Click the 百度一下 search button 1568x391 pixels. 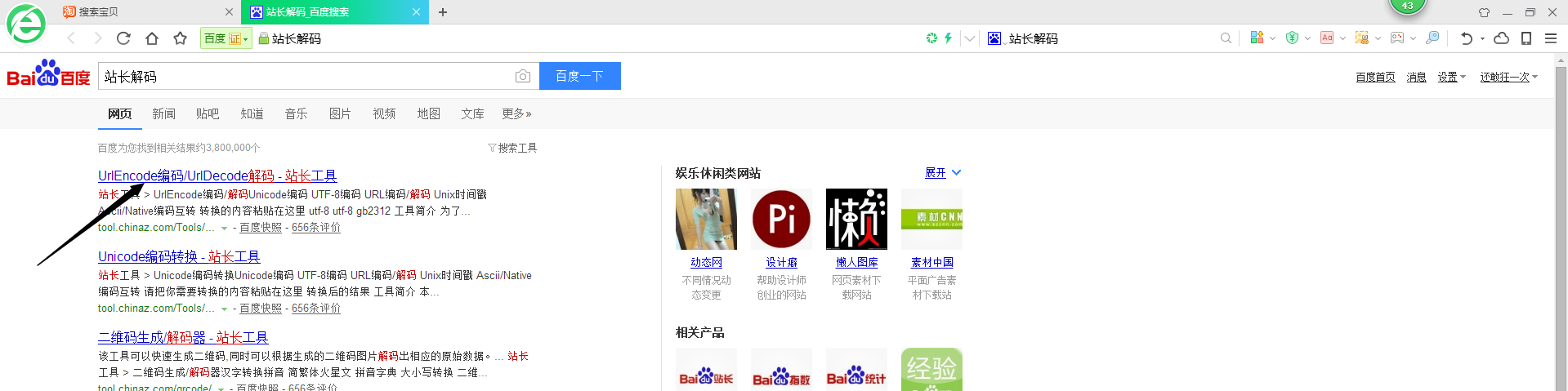pos(579,76)
